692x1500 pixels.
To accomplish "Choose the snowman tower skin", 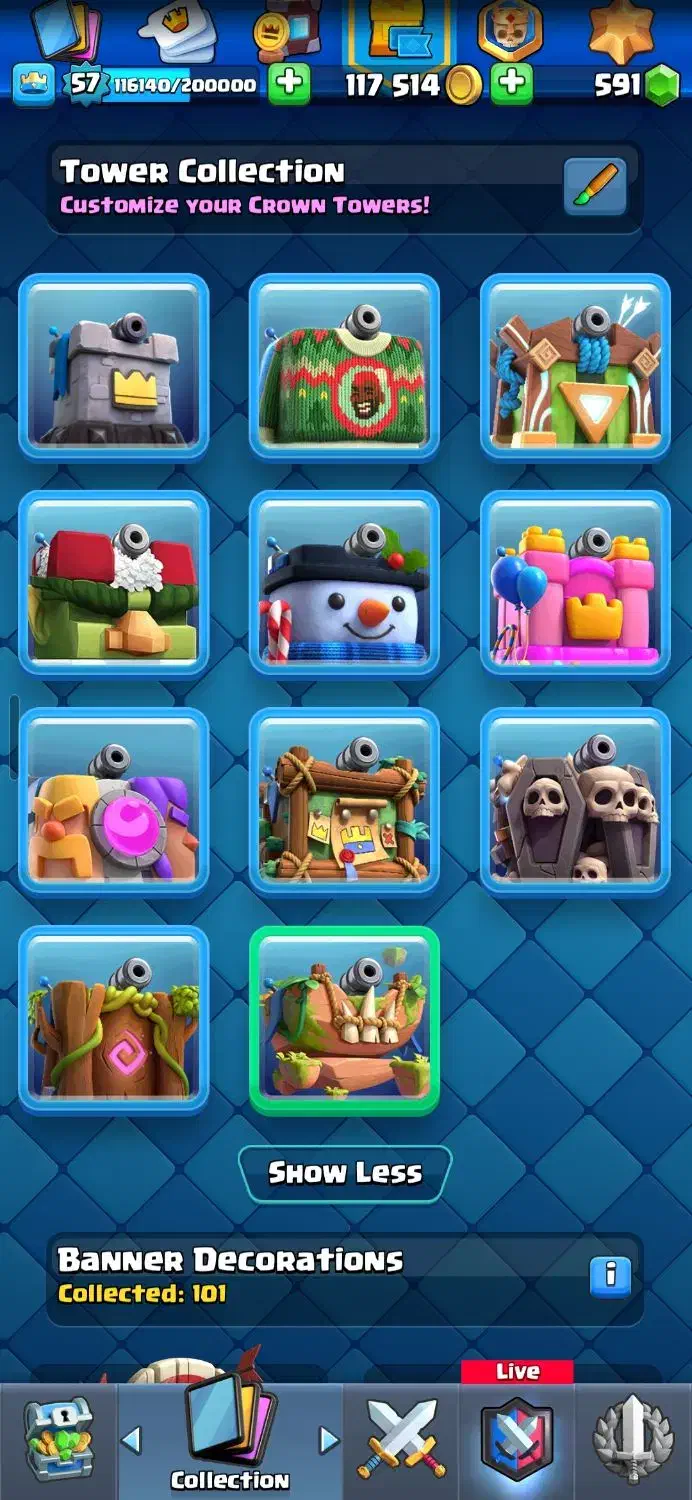I will [344, 583].
